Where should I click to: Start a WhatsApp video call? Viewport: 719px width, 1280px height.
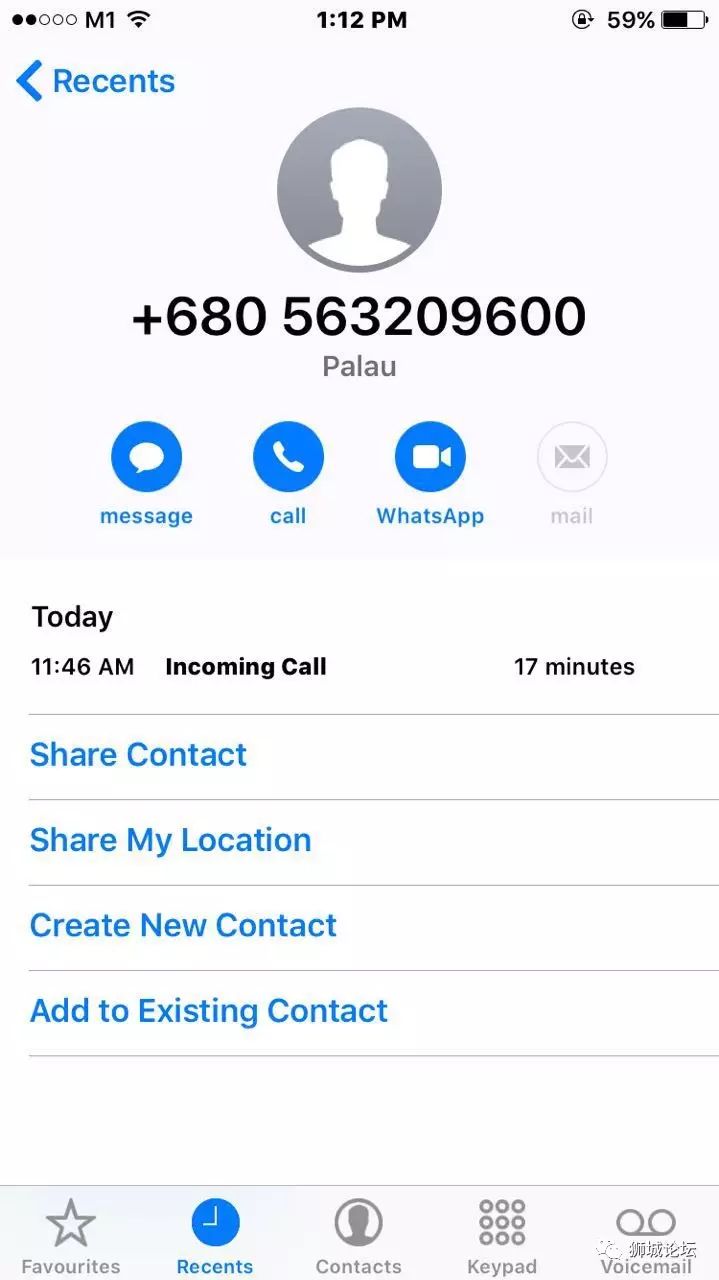(x=430, y=458)
